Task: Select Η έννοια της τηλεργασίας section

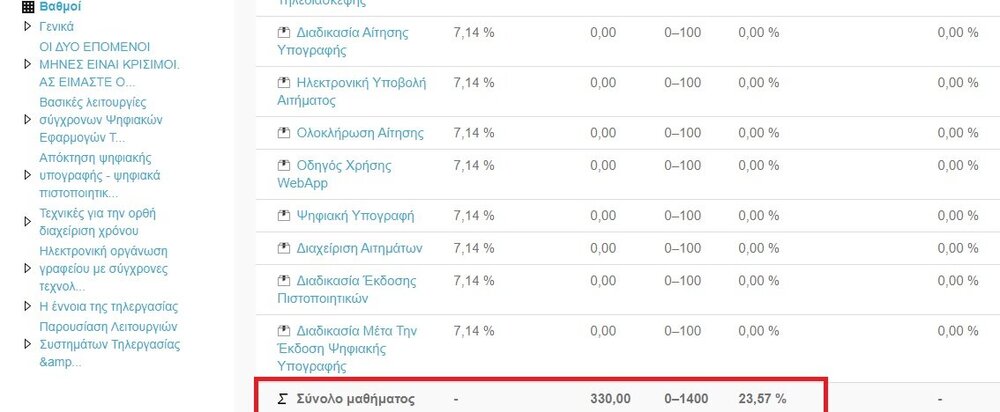Action: pyautogui.click(x=107, y=307)
